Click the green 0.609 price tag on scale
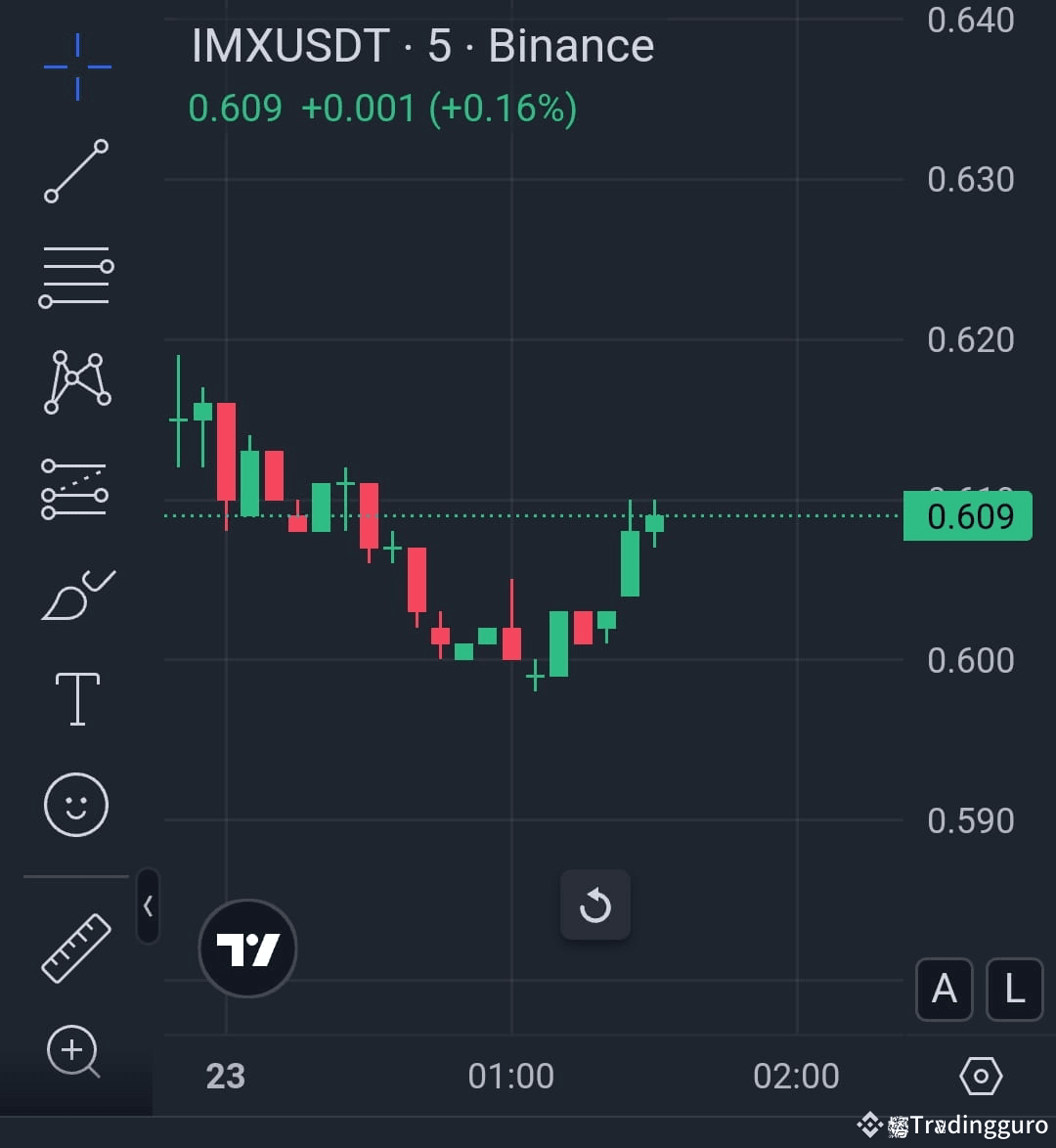The width and height of the screenshot is (1056, 1148). click(x=968, y=515)
